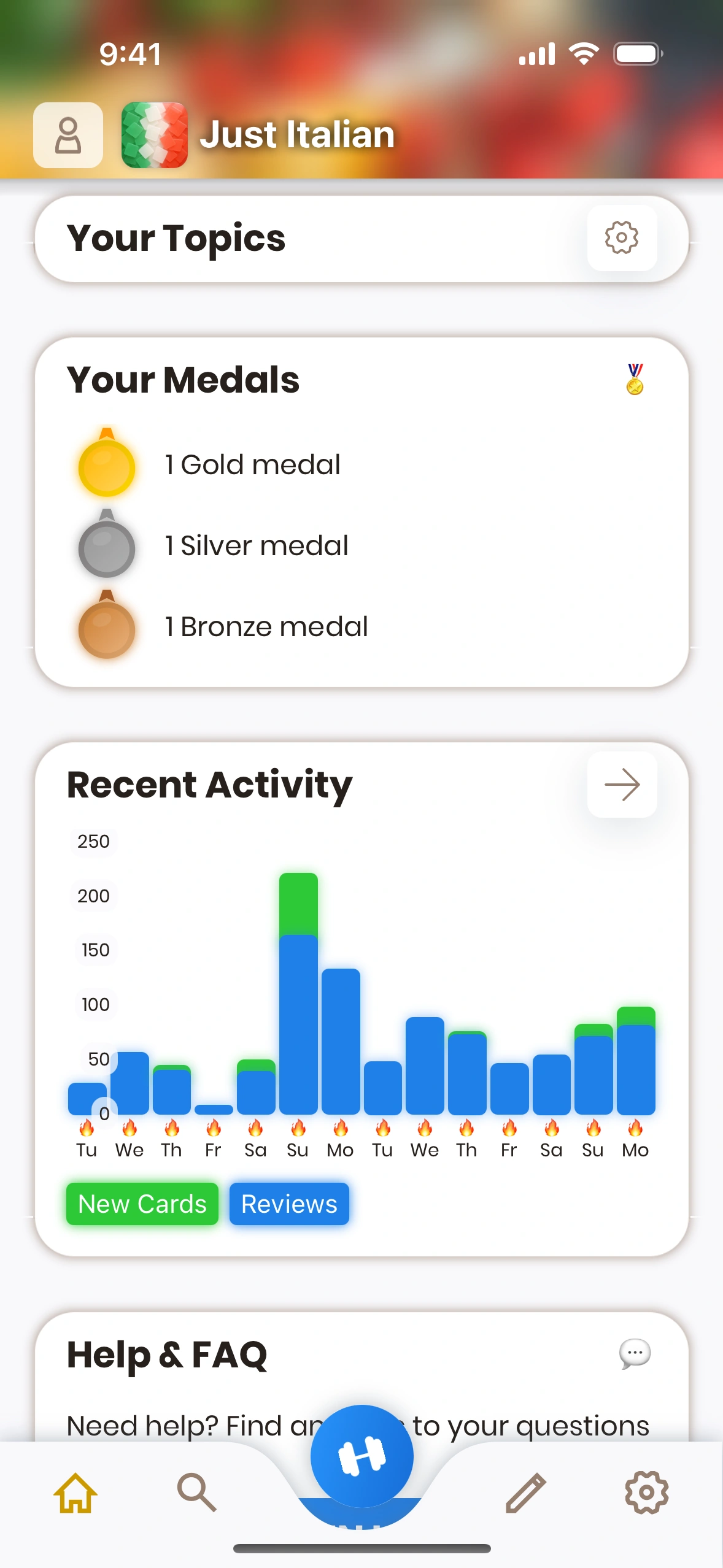The width and height of the screenshot is (723, 1568).
Task: Open Your Topics settings gear
Action: (622, 238)
